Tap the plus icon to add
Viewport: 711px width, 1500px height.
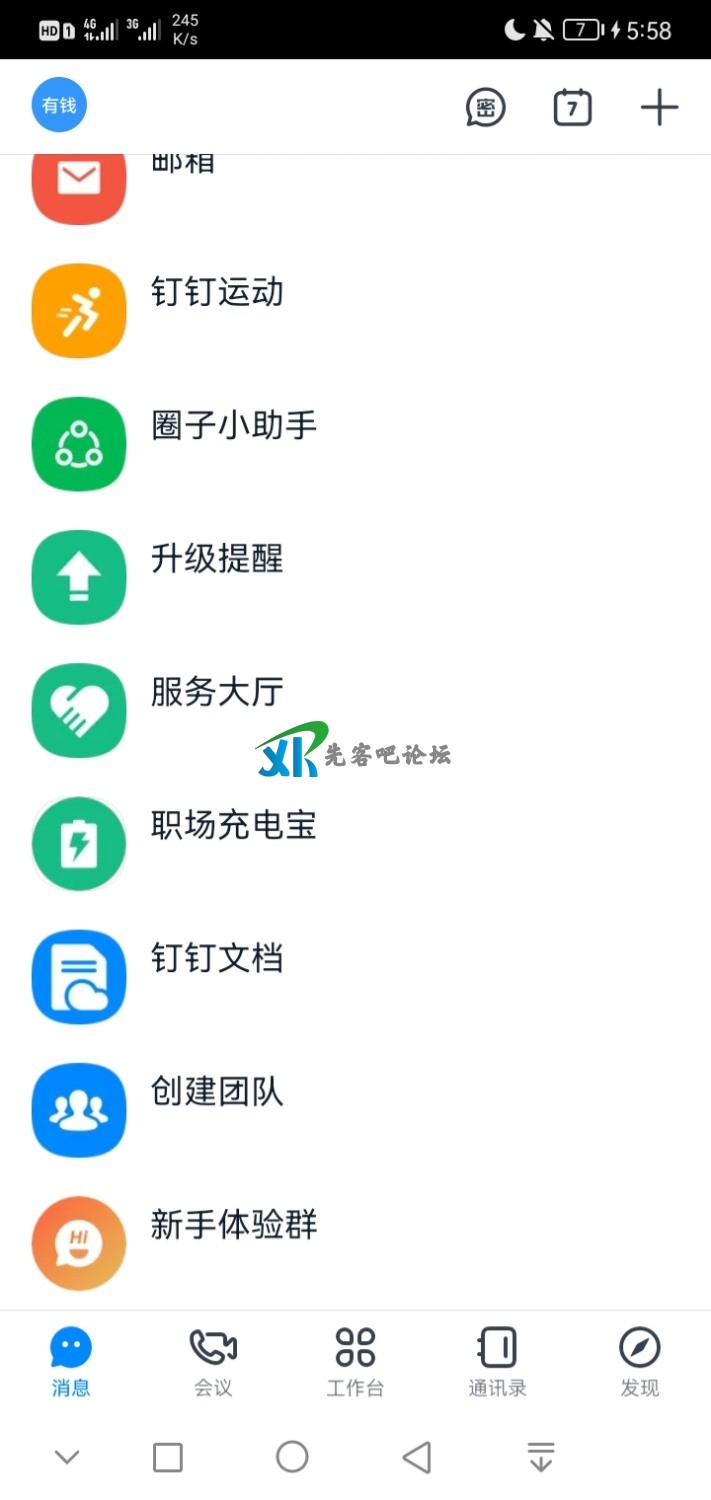(x=659, y=107)
